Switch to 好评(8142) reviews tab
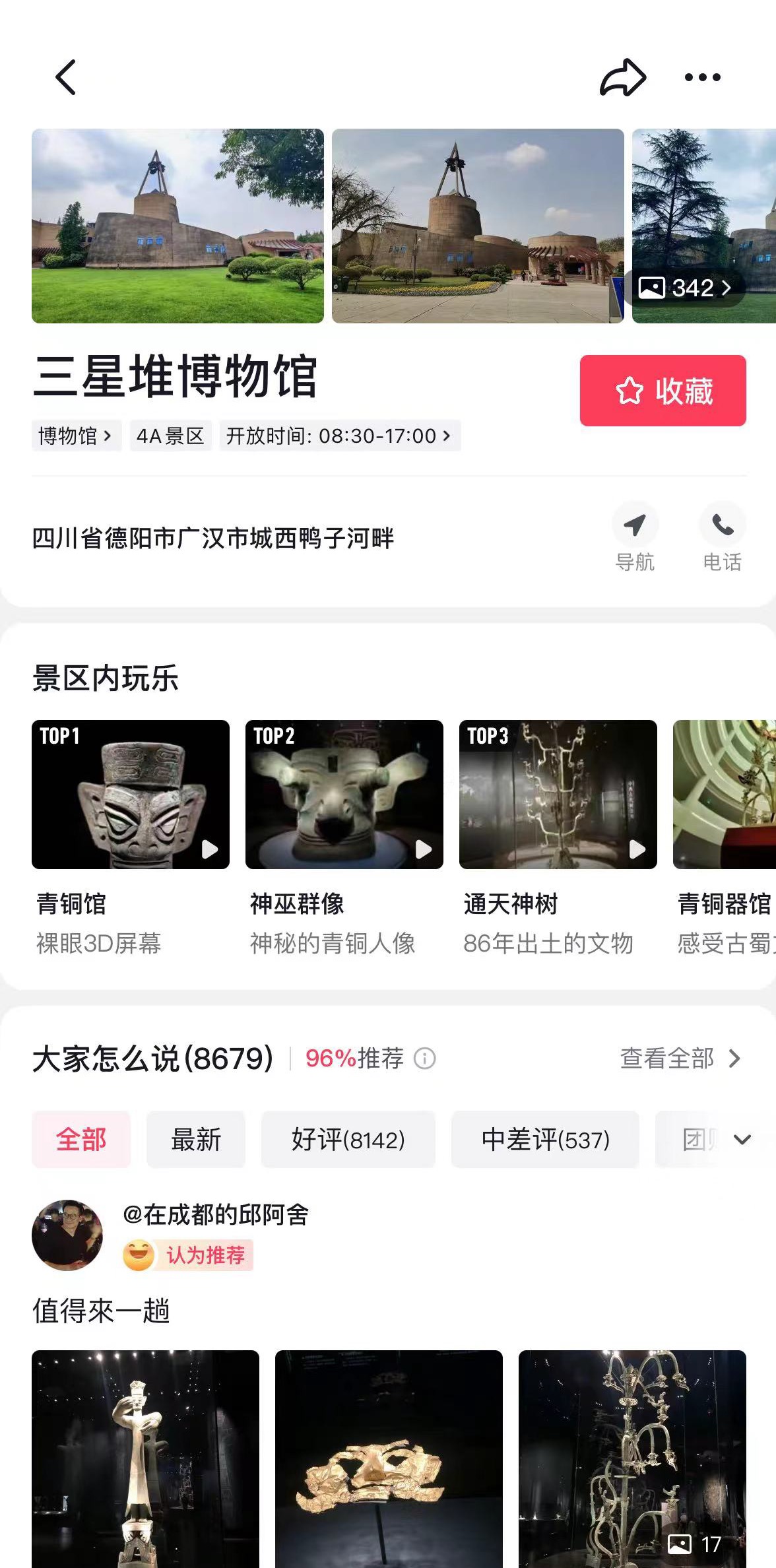776x1568 pixels. 349,1139
